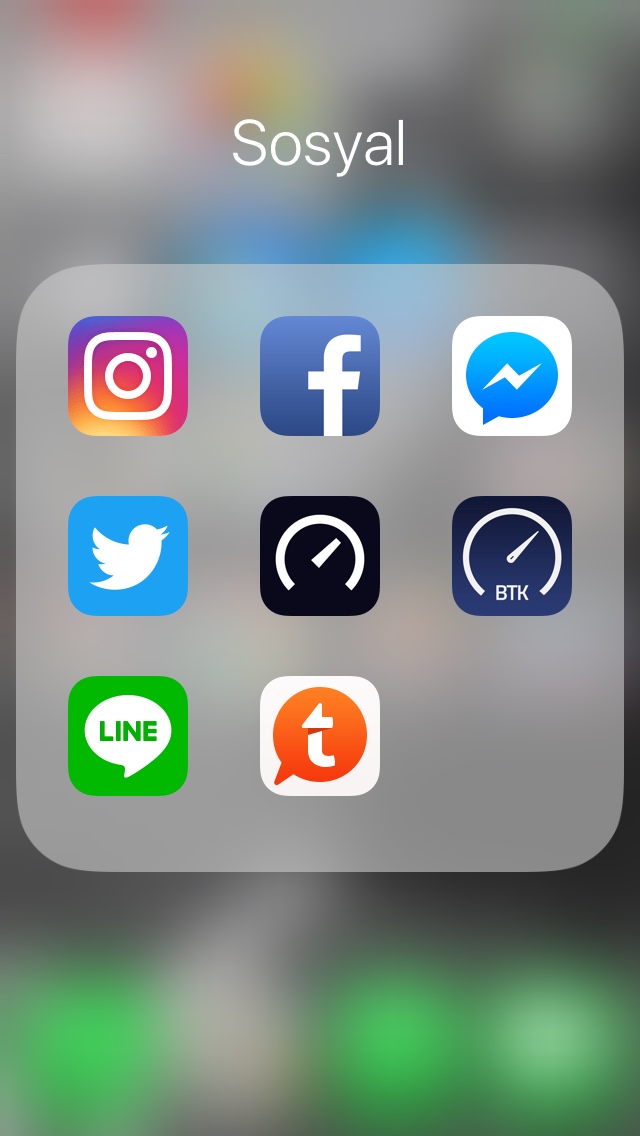640x1136 pixels.
Task: Launch the Facebook app
Action: click(320, 376)
